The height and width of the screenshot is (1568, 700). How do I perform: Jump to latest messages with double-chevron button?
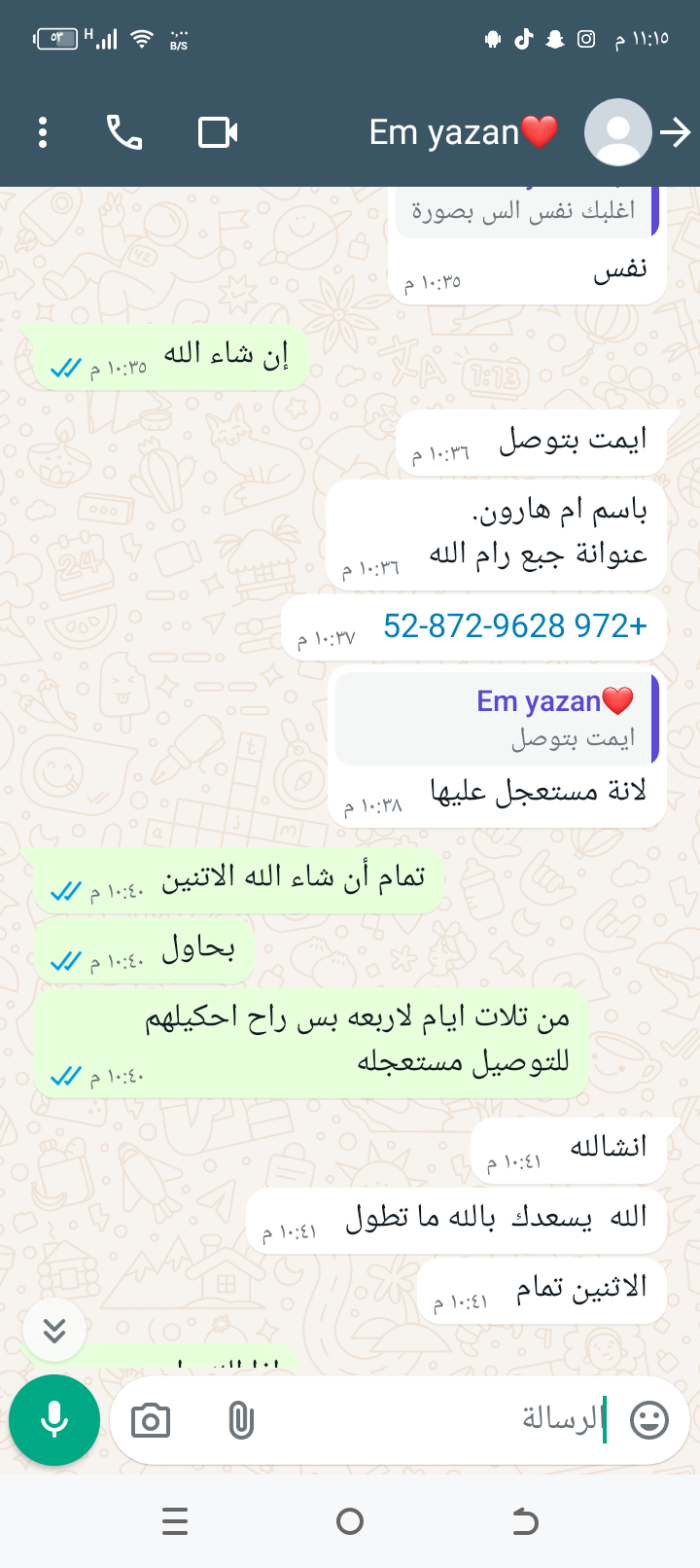tap(54, 1330)
